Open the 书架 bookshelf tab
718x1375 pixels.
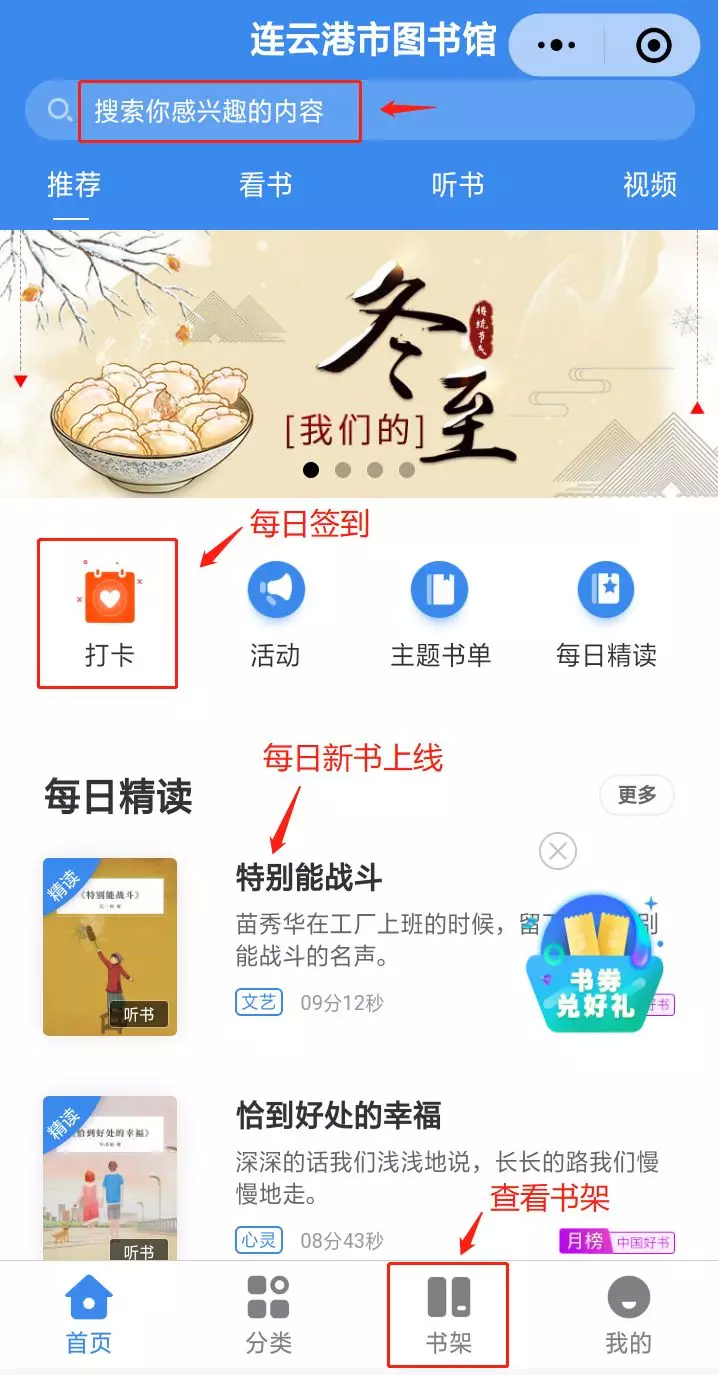click(448, 1314)
